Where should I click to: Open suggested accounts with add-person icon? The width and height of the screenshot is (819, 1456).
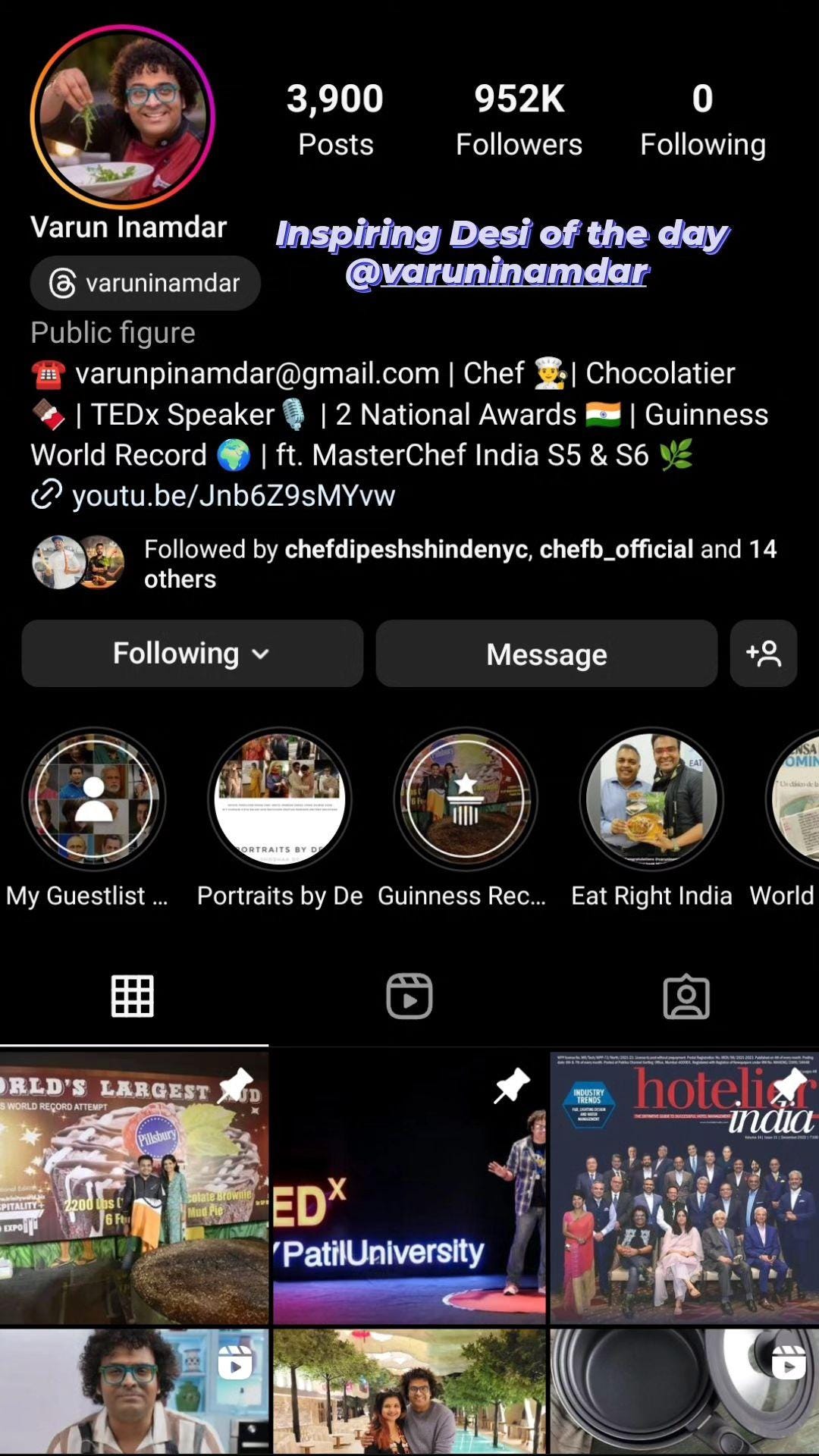[763, 654]
